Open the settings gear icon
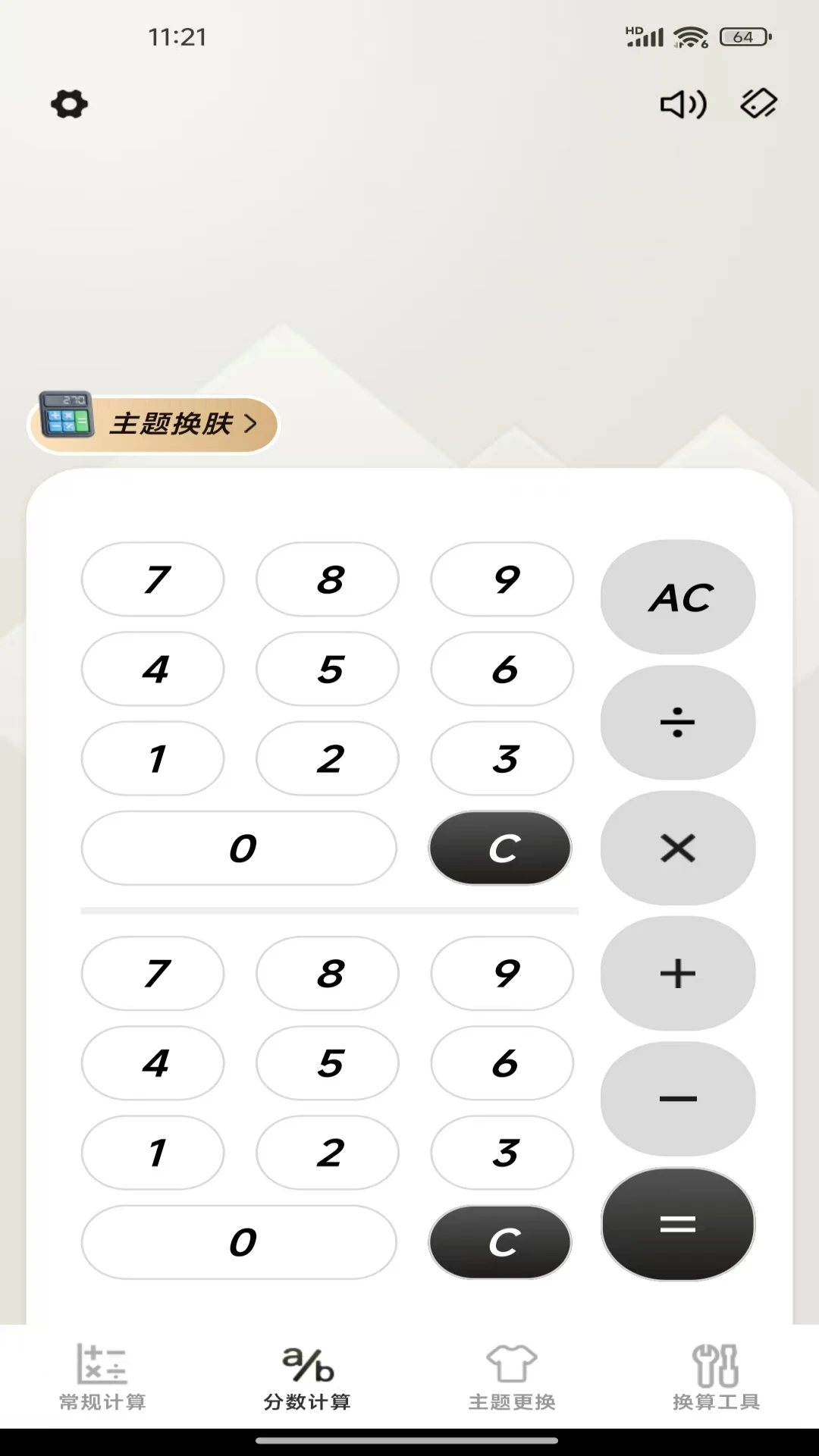Viewport: 819px width, 1456px height. [x=69, y=105]
